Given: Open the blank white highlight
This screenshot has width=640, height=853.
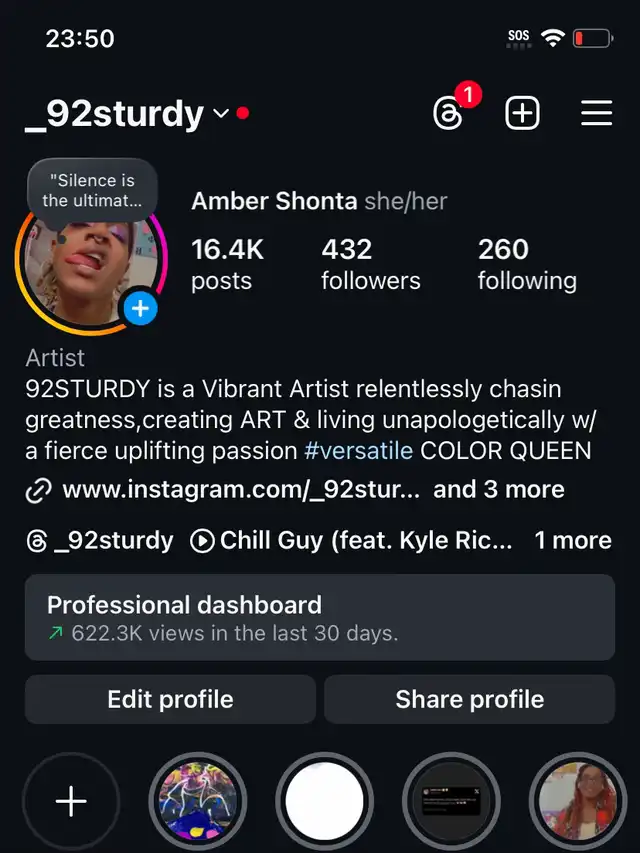Looking at the screenshot, I should coord(324,801).
